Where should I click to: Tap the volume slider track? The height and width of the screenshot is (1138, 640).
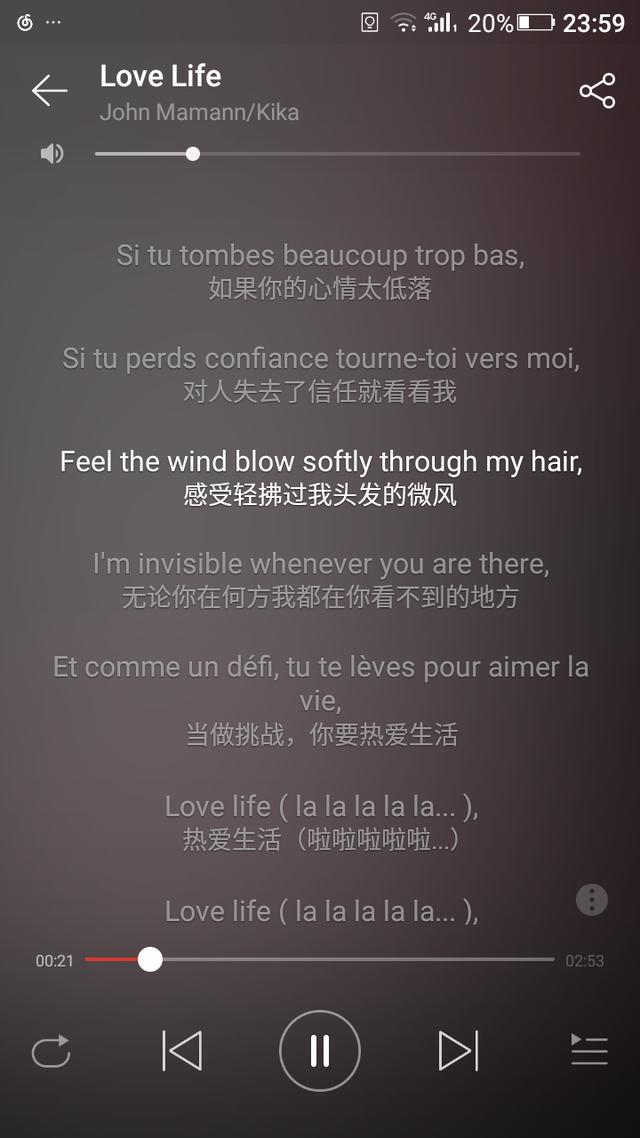pos(337,154)
